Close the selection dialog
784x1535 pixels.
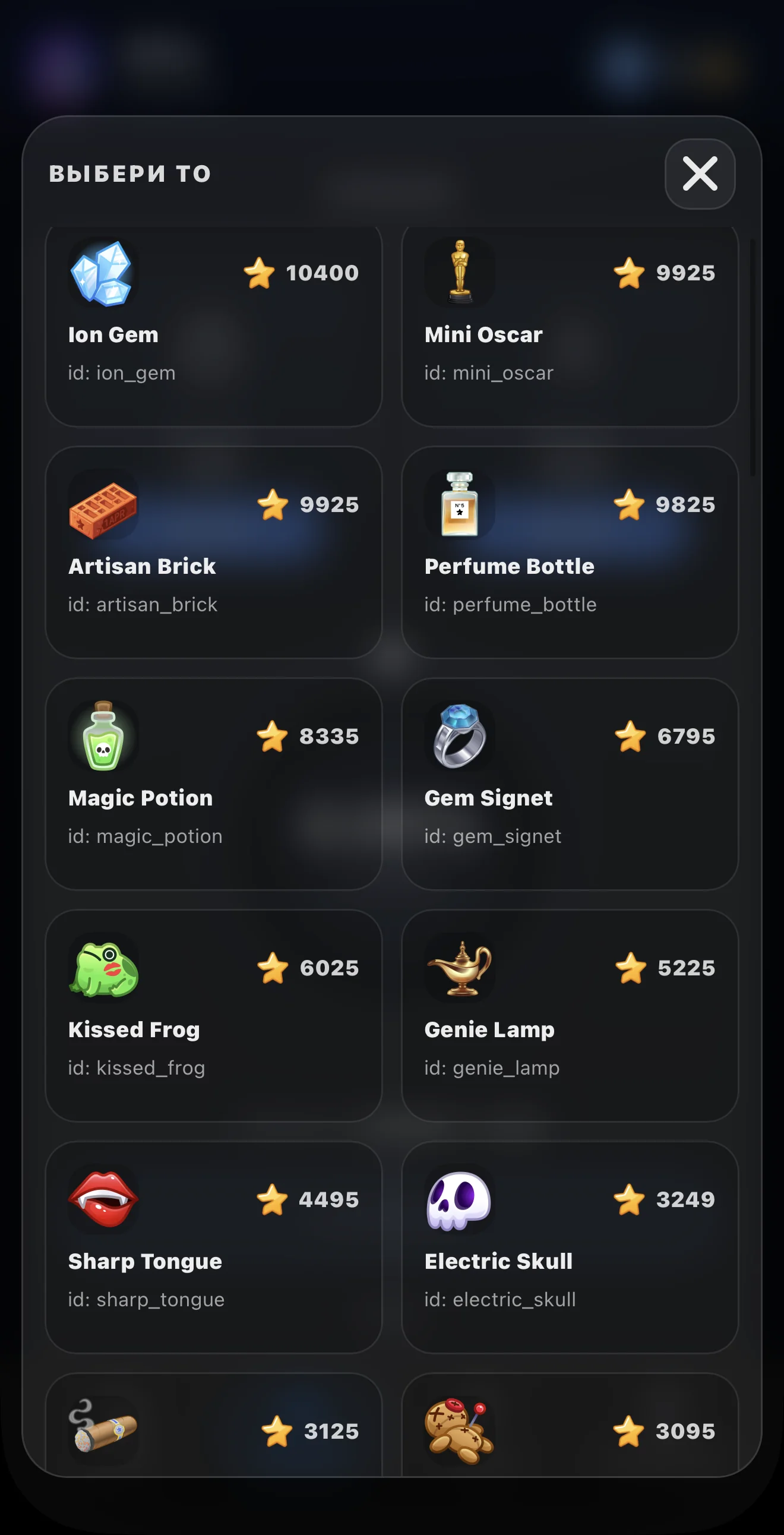pos(700,174)
